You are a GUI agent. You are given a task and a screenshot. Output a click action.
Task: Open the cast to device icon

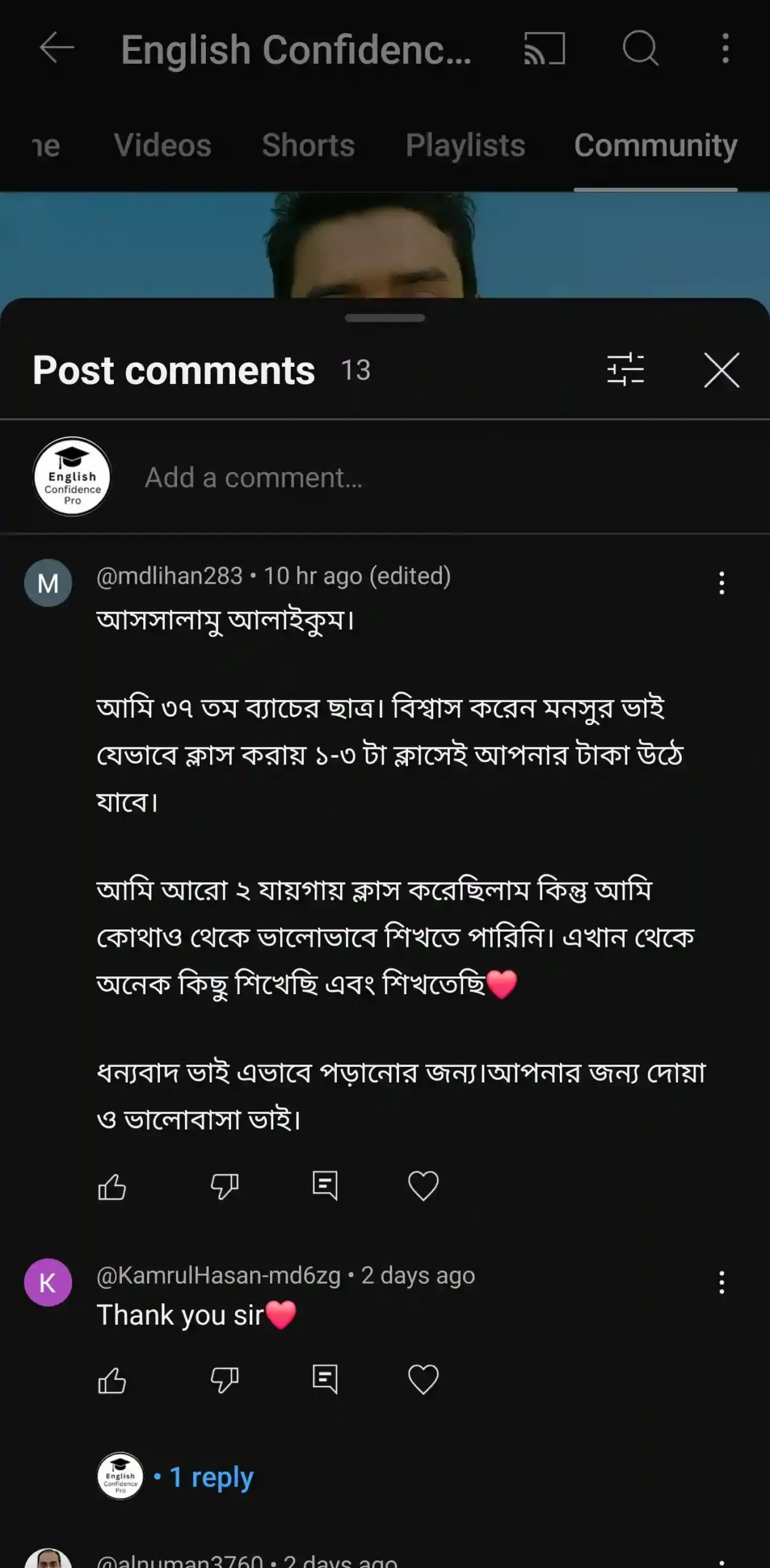(x=544, y=49)
